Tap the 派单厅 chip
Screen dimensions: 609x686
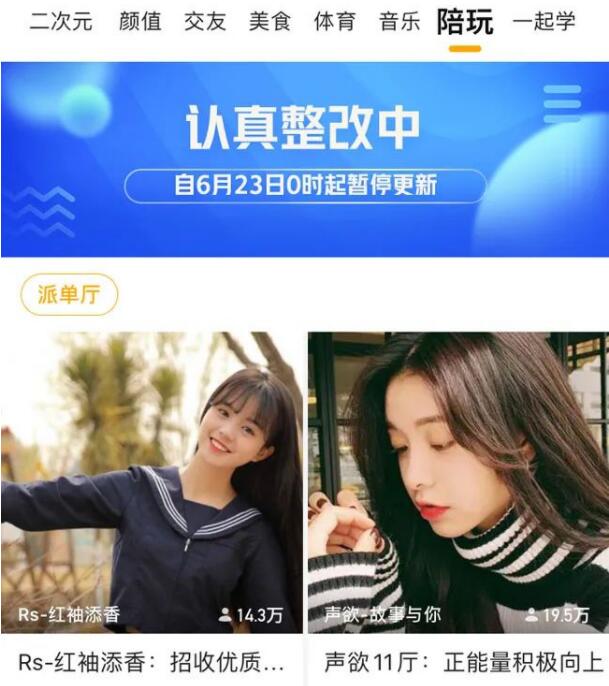(69, 295)
